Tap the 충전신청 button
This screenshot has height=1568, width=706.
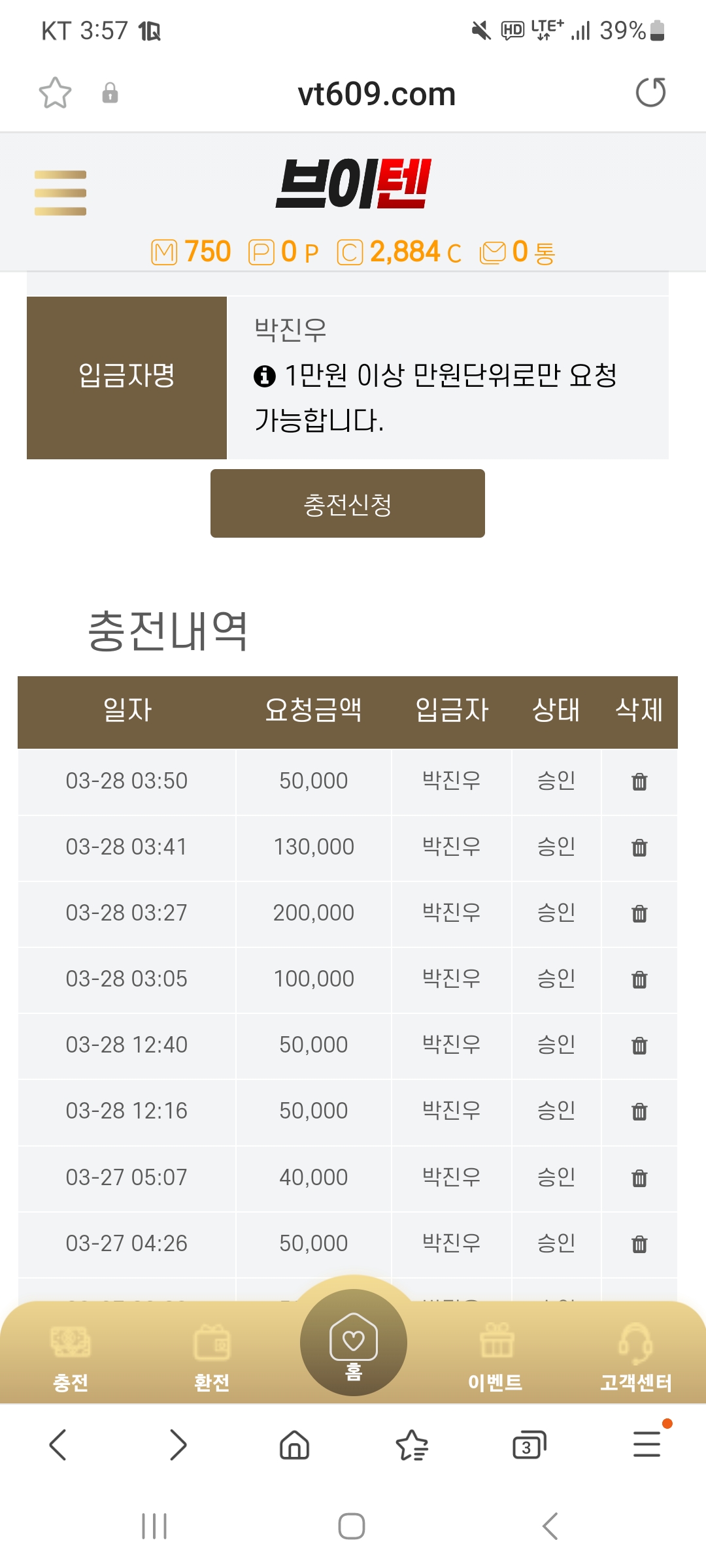coord(348,504)
